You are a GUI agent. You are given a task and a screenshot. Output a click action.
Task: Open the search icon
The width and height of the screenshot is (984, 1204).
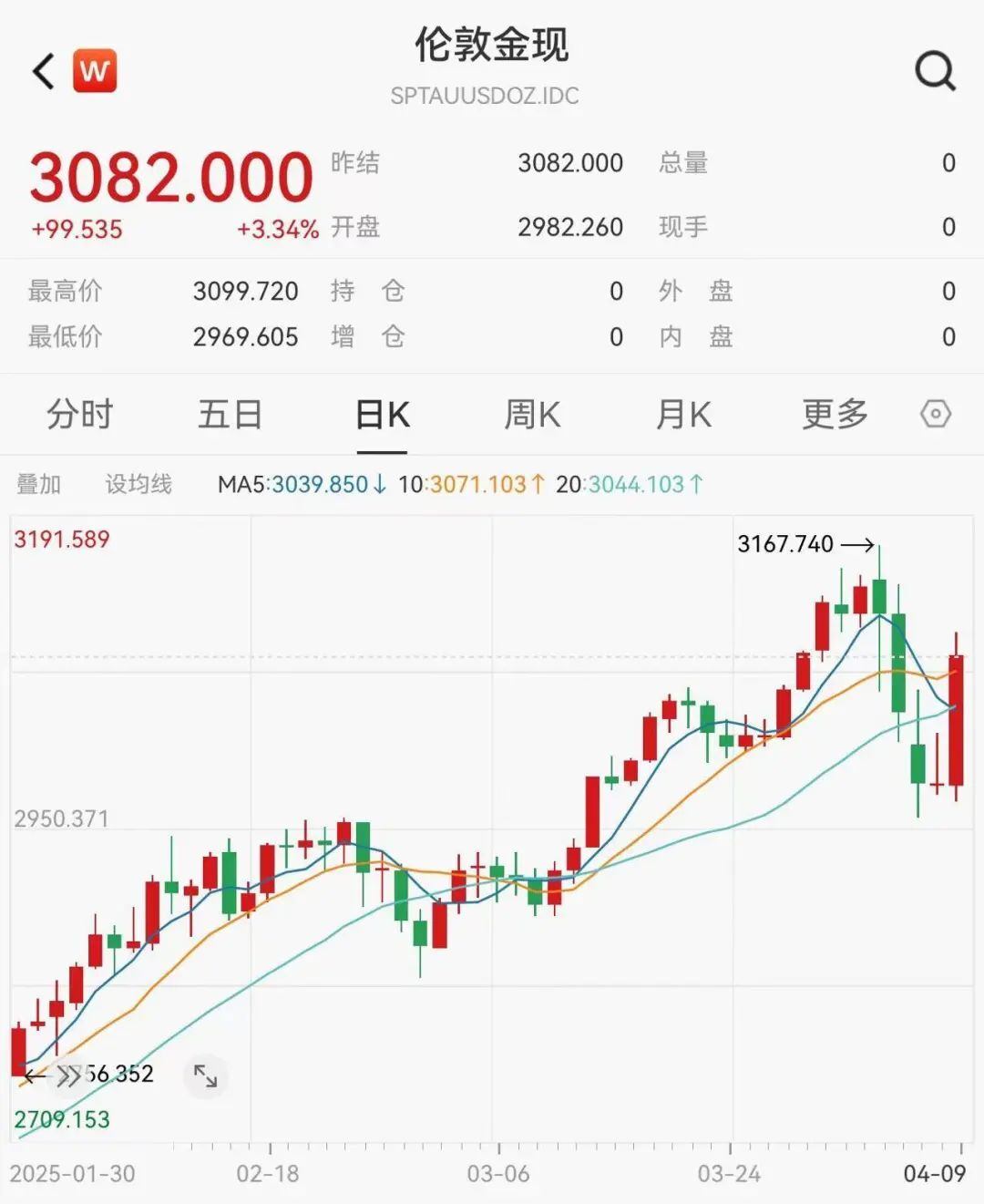coord(935,71)
